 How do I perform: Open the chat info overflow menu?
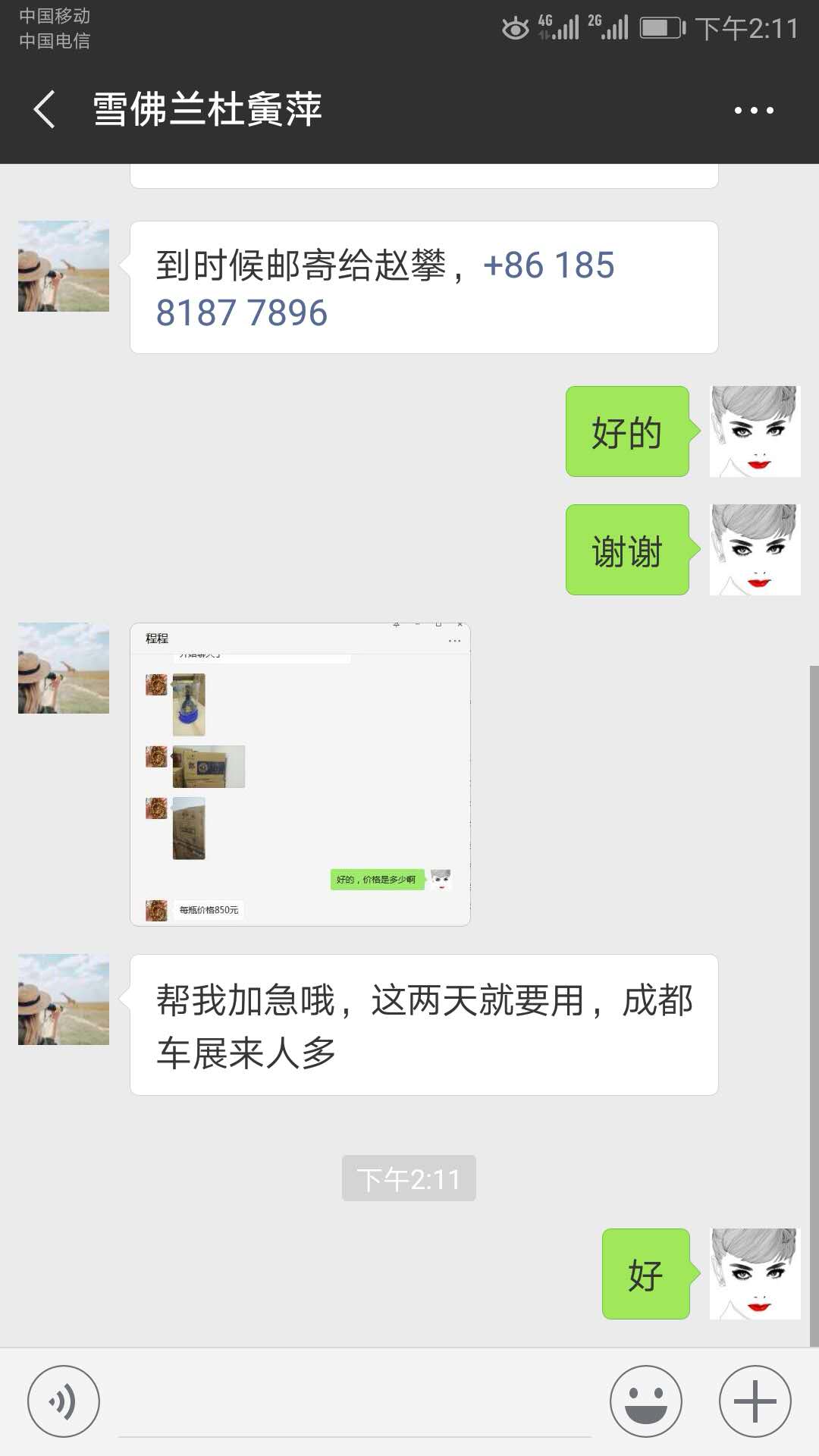(x=753, y=111)
